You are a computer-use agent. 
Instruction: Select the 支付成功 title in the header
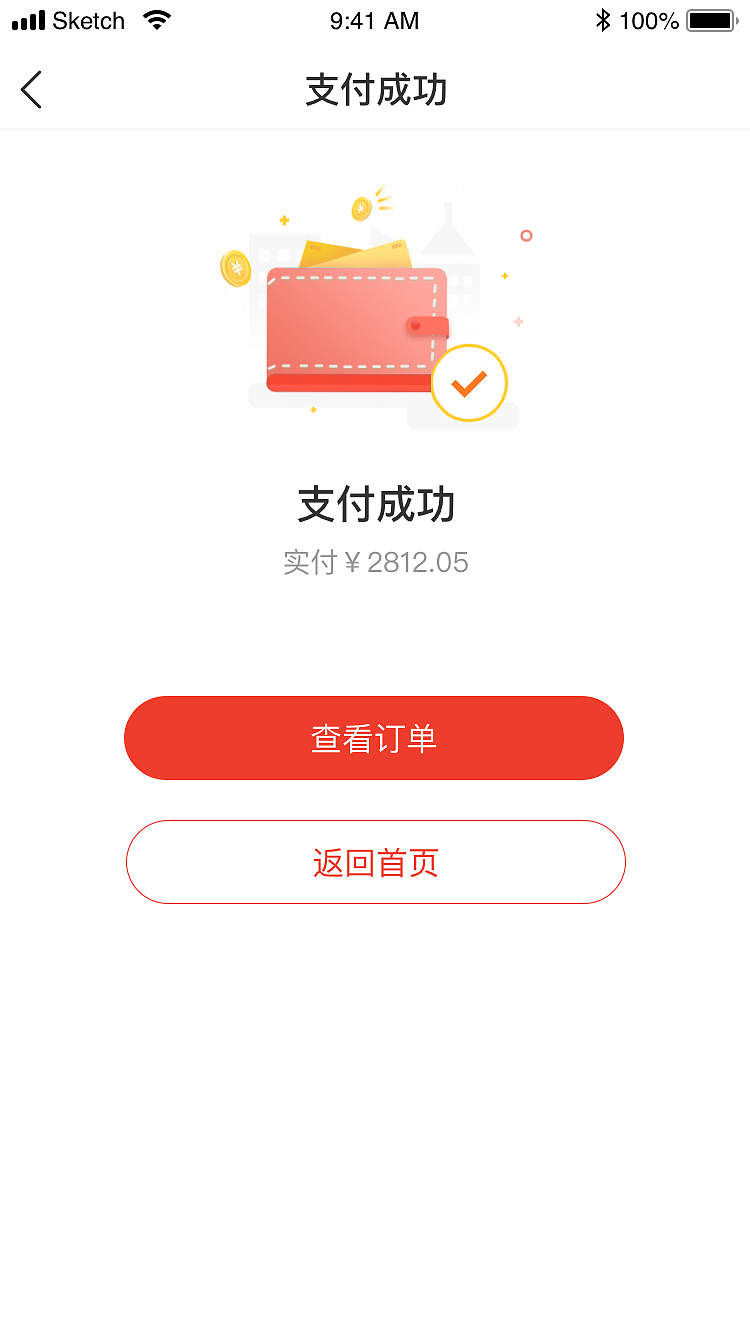375,90
